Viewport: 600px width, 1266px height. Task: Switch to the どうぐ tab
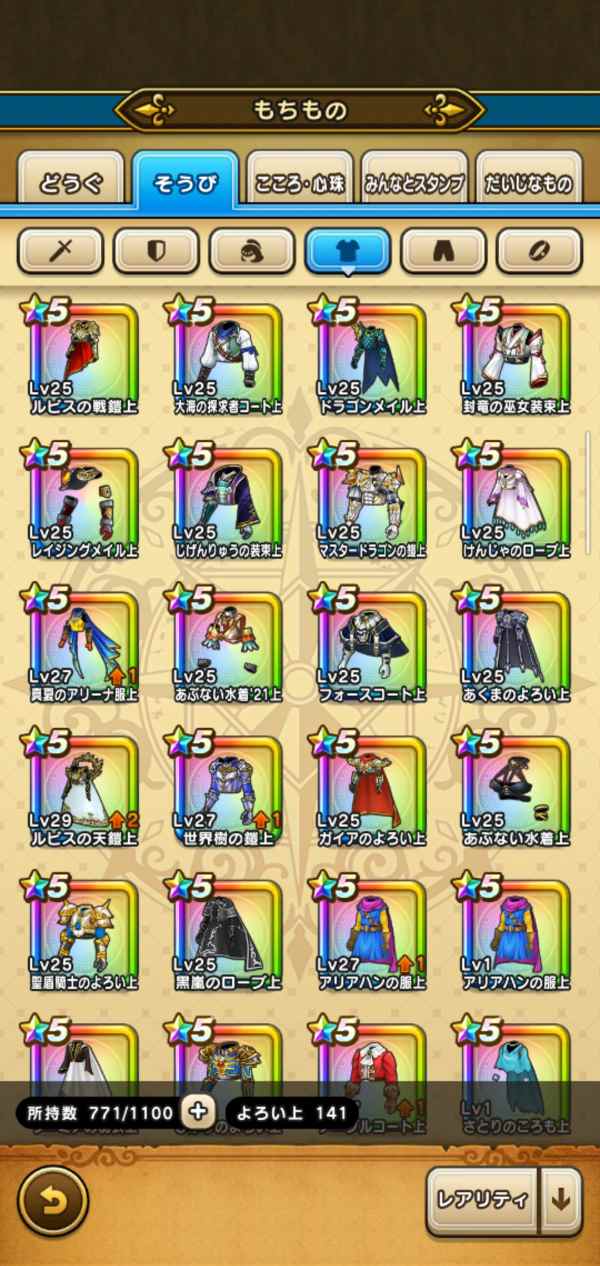71,182
